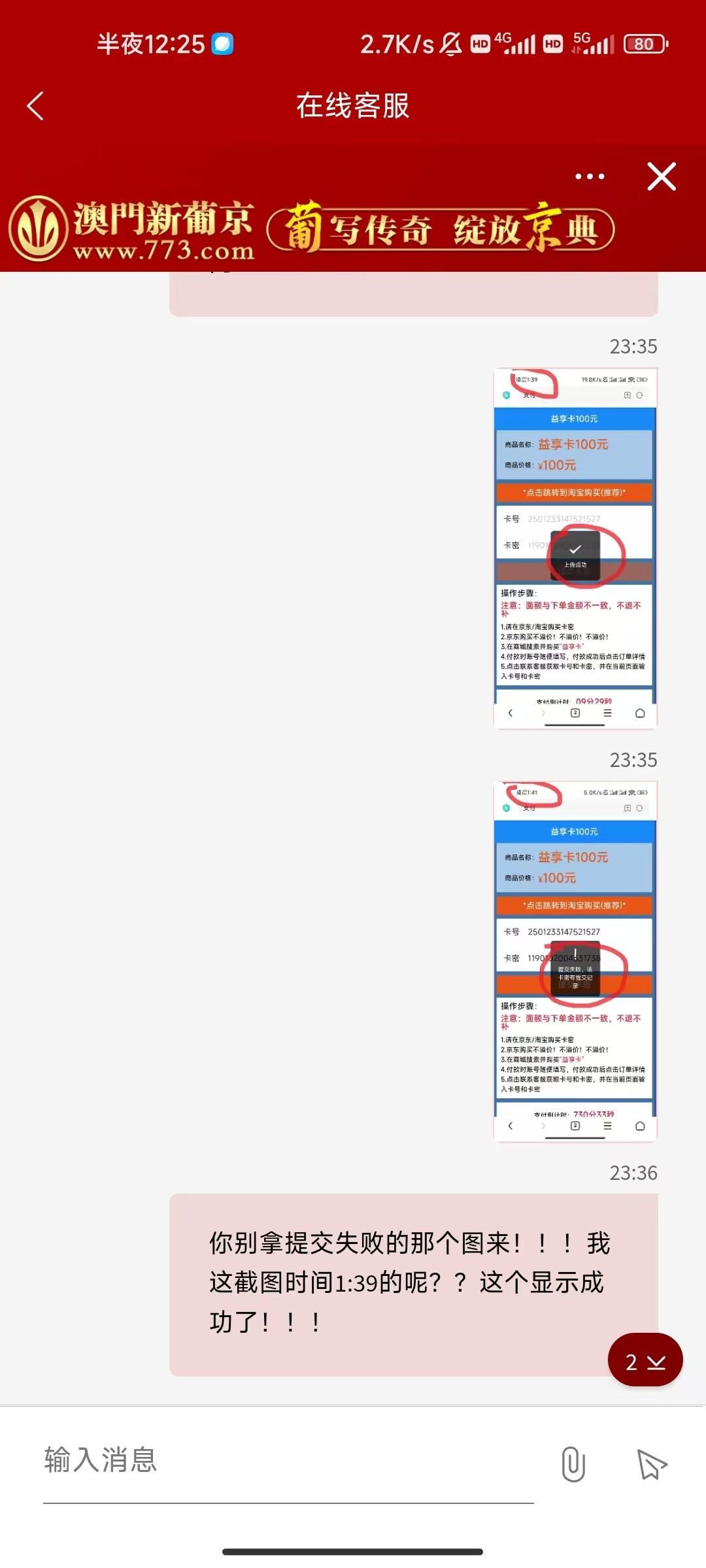The width and height of the screenshot is (706, 1568).
Task: Open the 1:39 upload-success screenshot image
Action: (575, 548)
